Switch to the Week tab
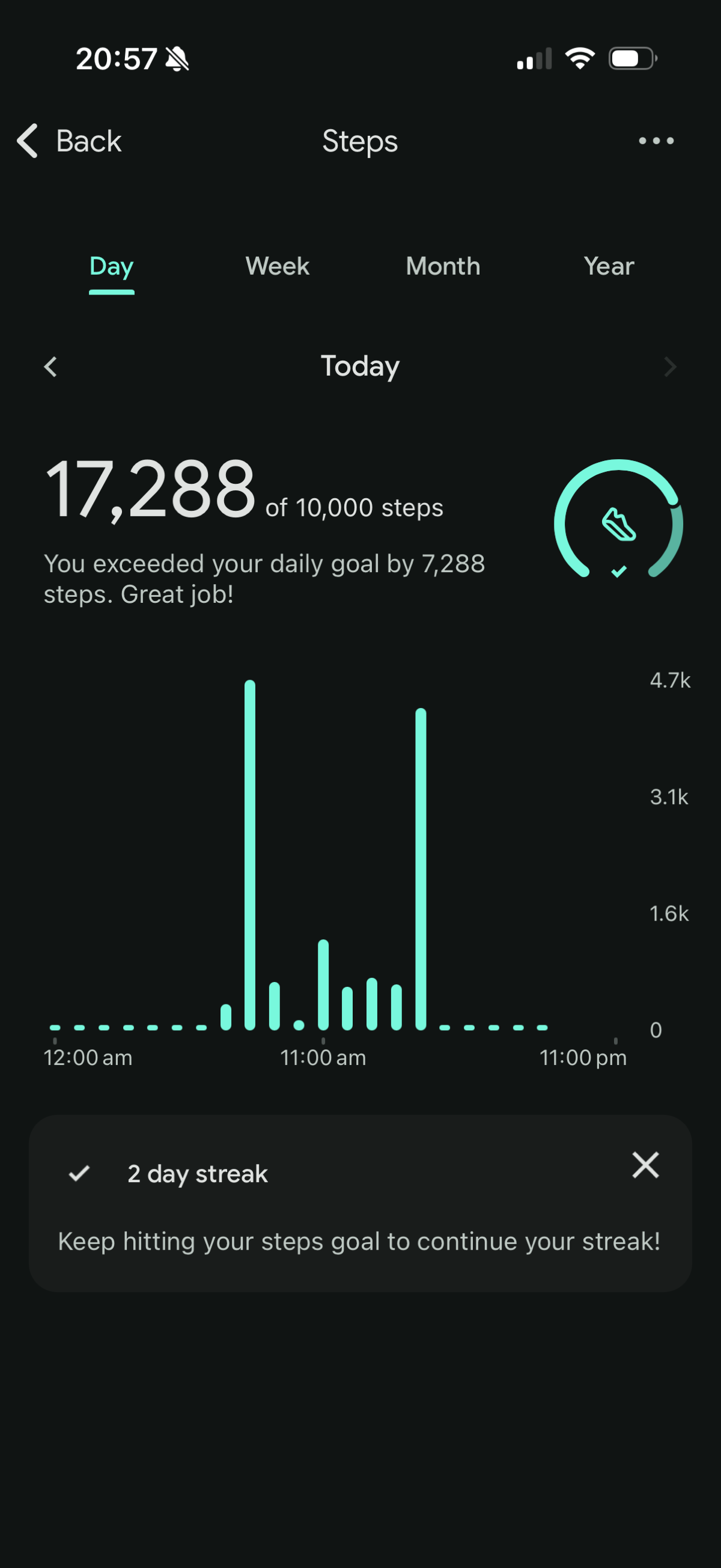The width and height of the screenshot is (721, 1568). click(278, 267)
